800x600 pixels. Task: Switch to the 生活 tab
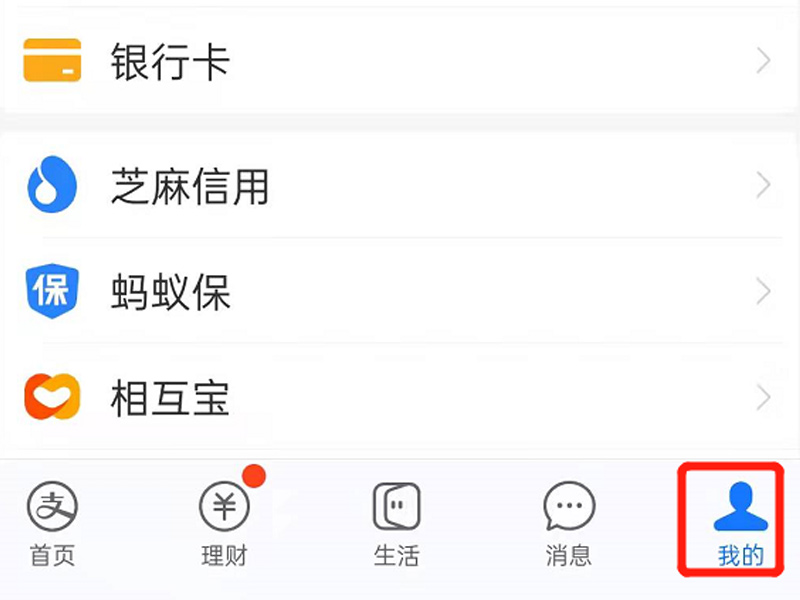tap(396, 523)
